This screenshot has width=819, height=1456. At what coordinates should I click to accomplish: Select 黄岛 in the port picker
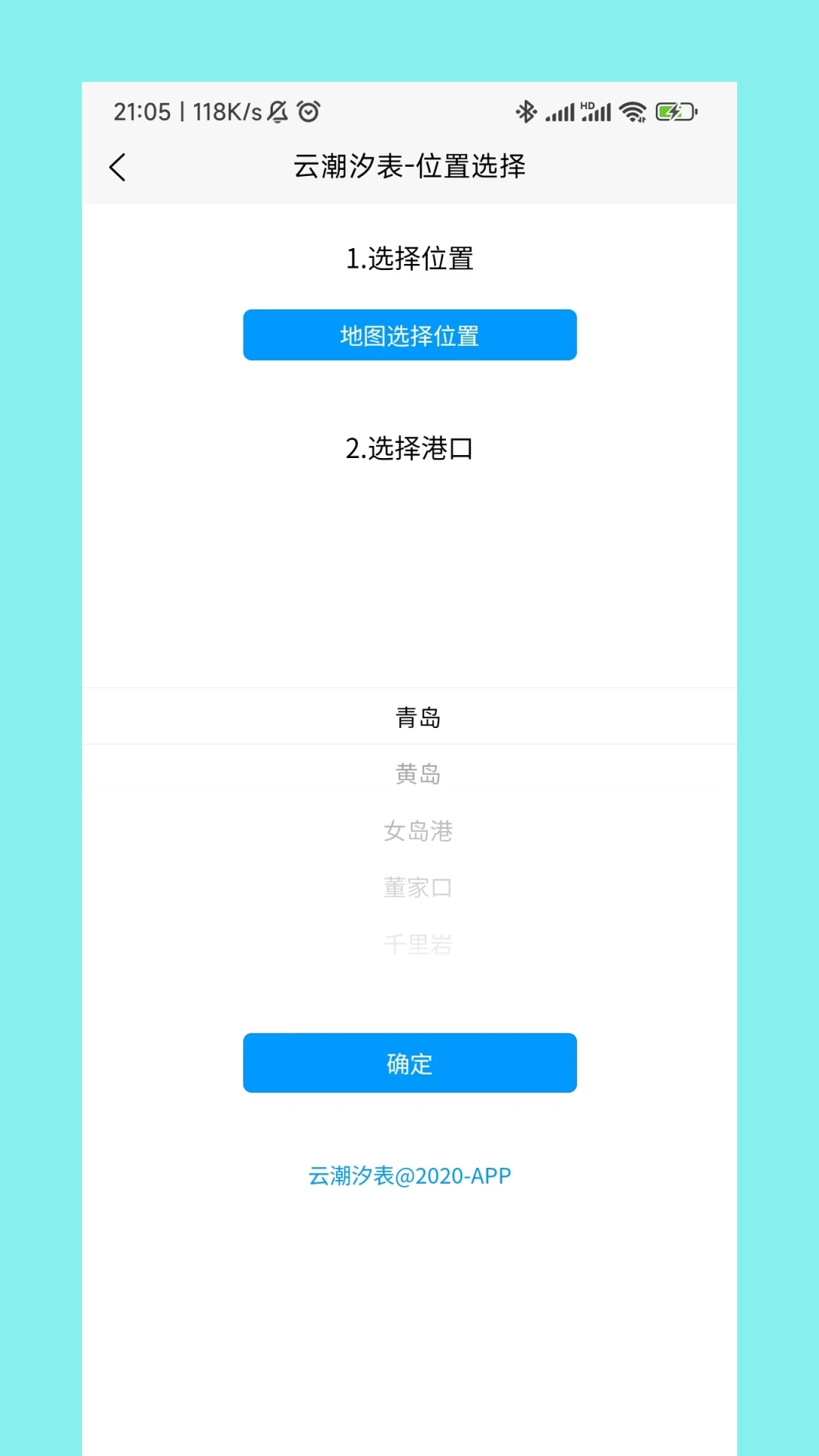click(420, 774)
